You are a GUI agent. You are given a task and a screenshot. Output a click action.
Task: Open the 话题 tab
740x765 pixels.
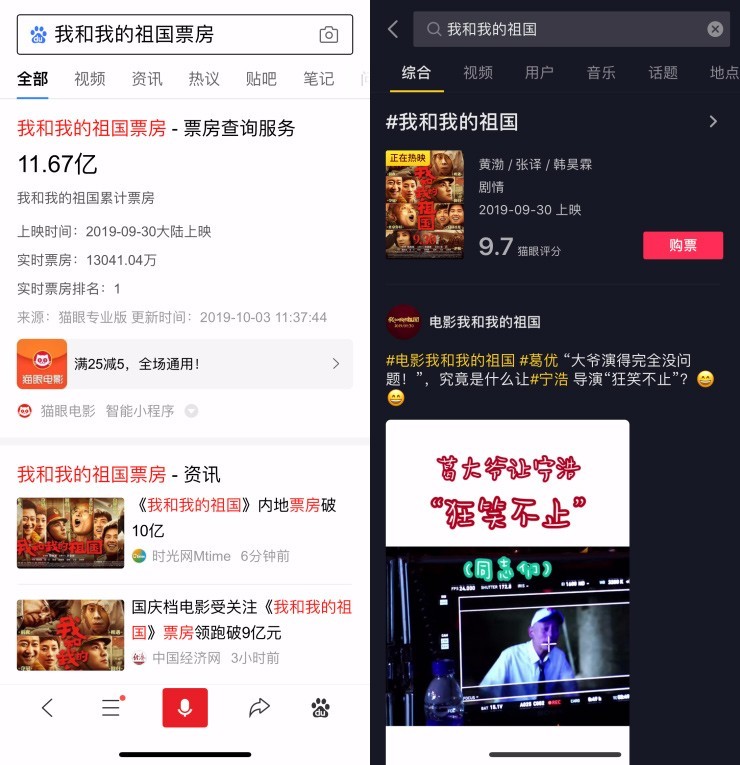663,73
